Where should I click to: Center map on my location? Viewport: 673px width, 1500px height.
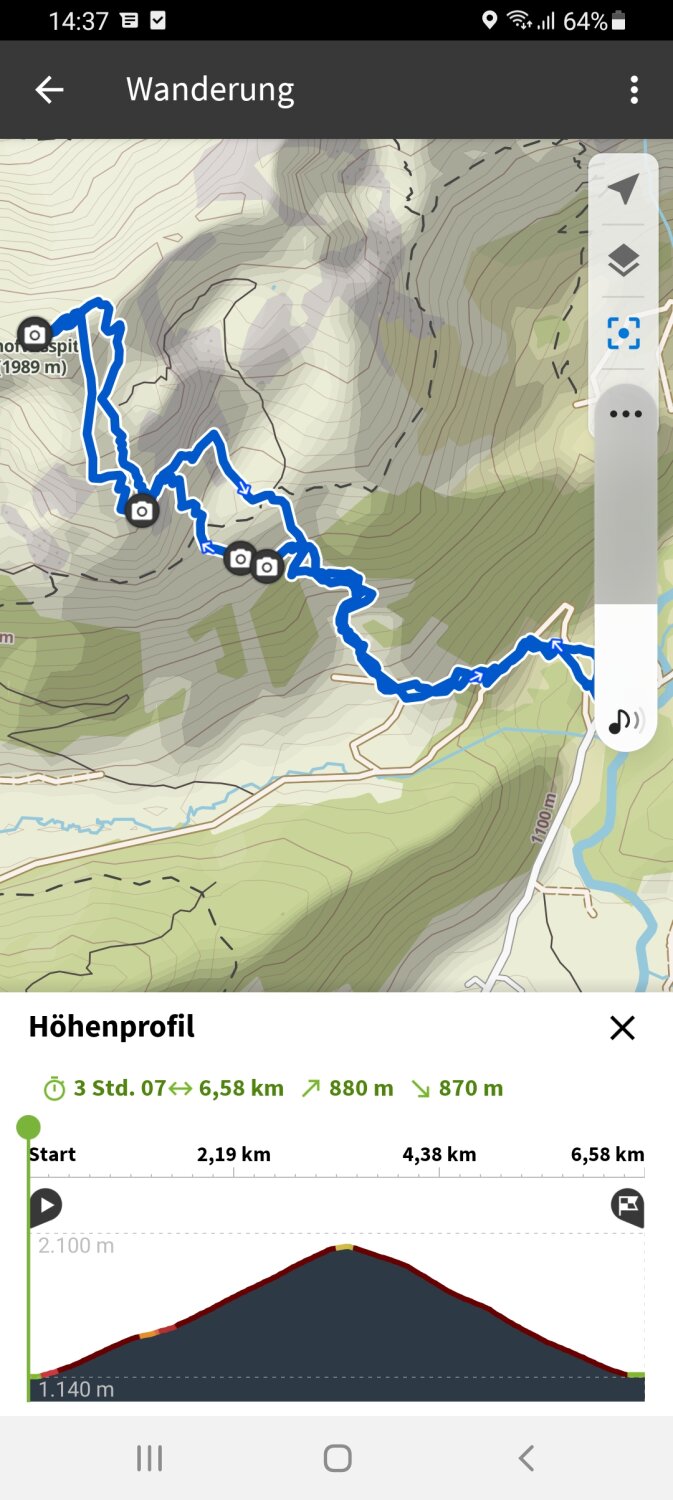pyautogui.click(x=623, y=189)
